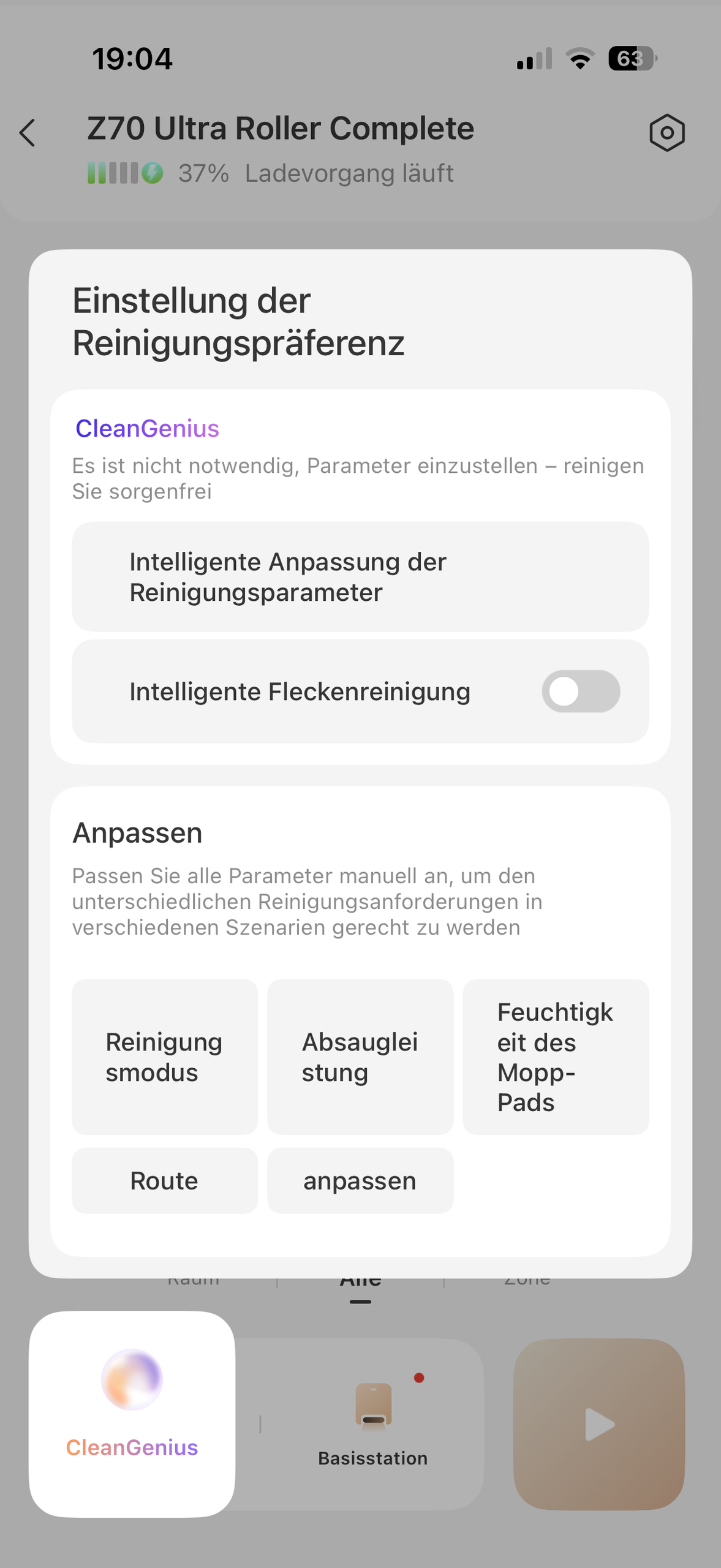Select Absaugleistung option
721x1568 pixels.
point(360,1057)
